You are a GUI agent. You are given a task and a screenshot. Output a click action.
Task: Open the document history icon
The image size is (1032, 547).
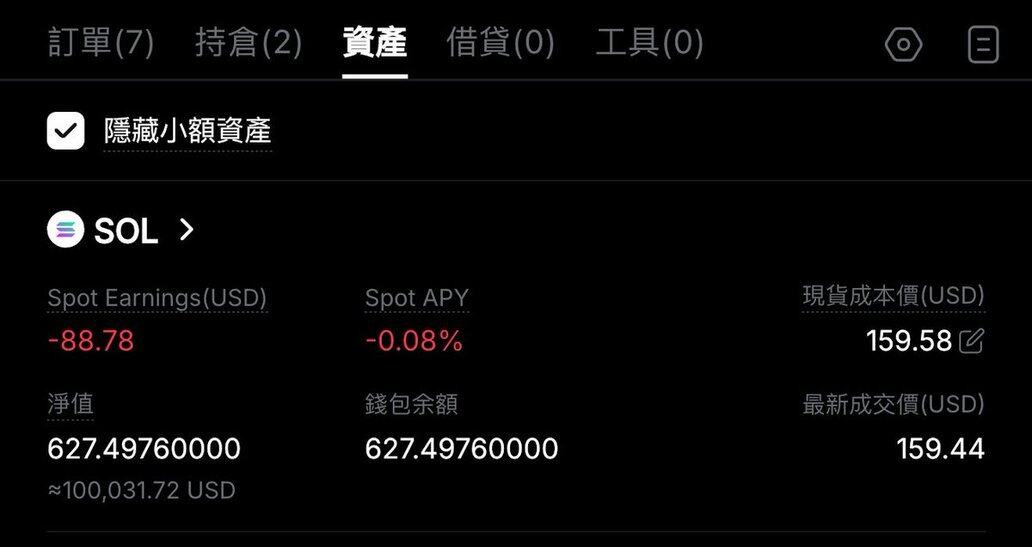pyautogui.click(x=983, y=45)
